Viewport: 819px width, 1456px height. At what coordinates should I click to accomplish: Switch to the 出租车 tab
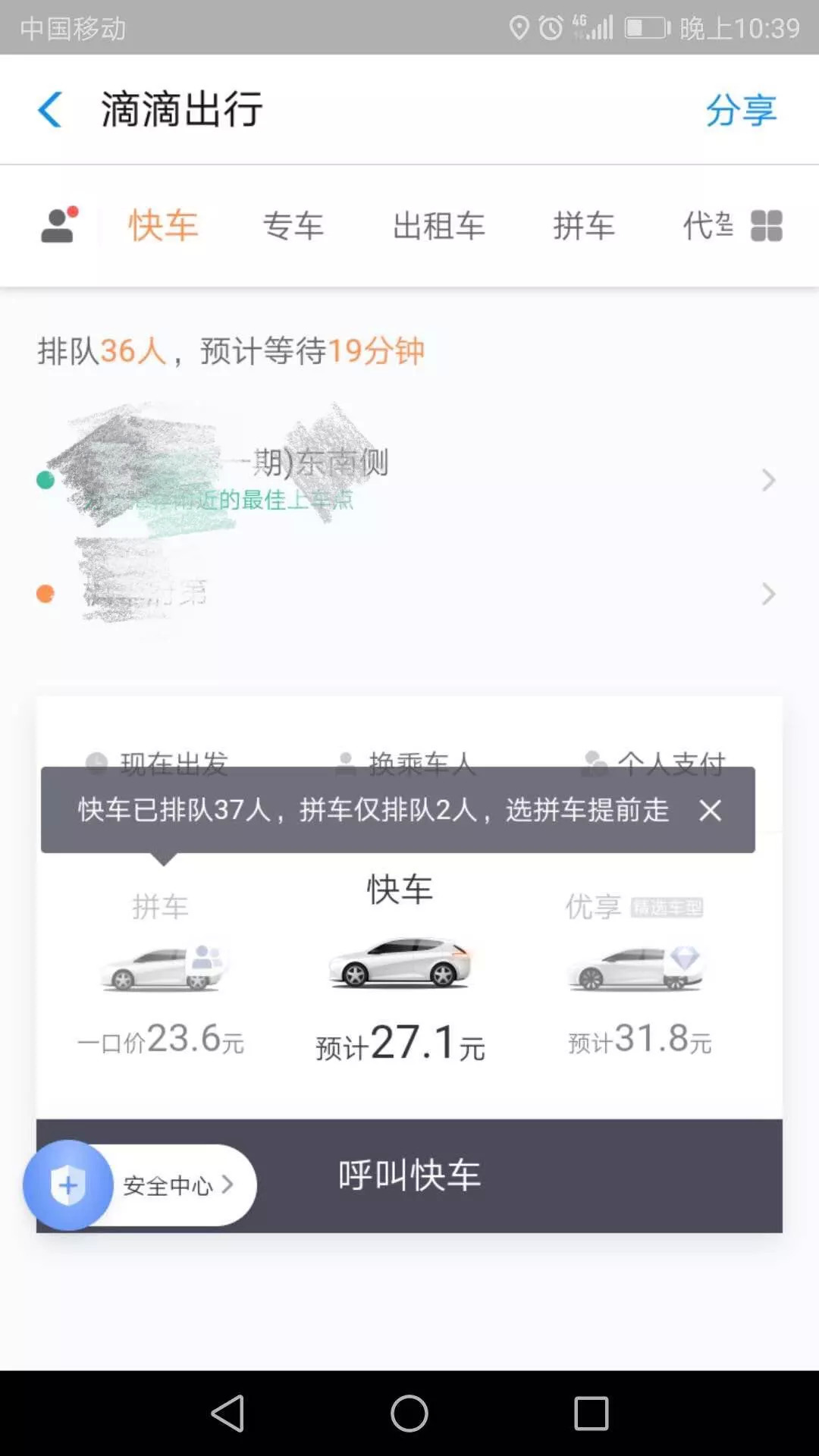coord(438,226)
